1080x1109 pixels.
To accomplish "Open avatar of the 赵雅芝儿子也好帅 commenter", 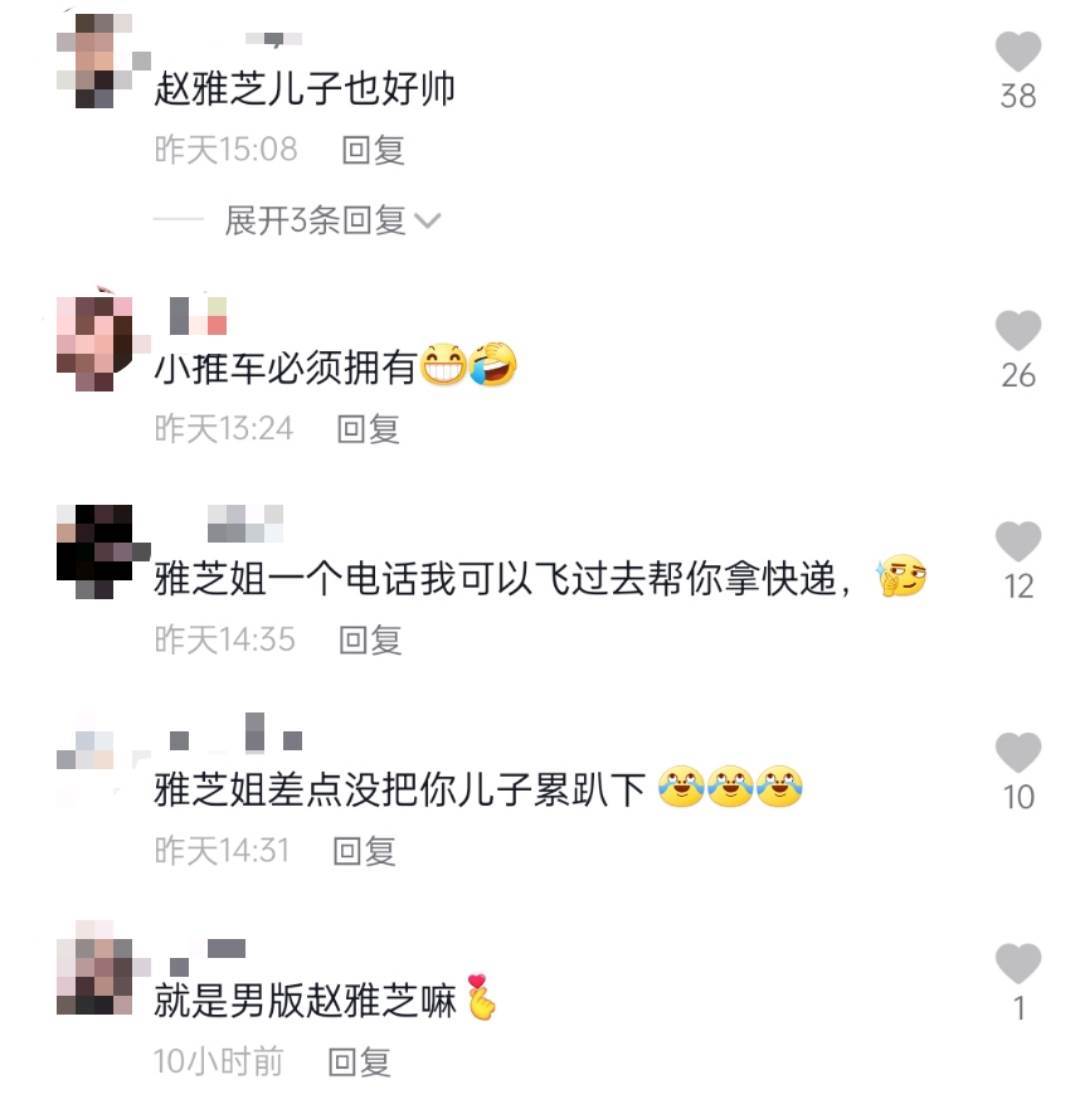I will [x=97, y=60].
